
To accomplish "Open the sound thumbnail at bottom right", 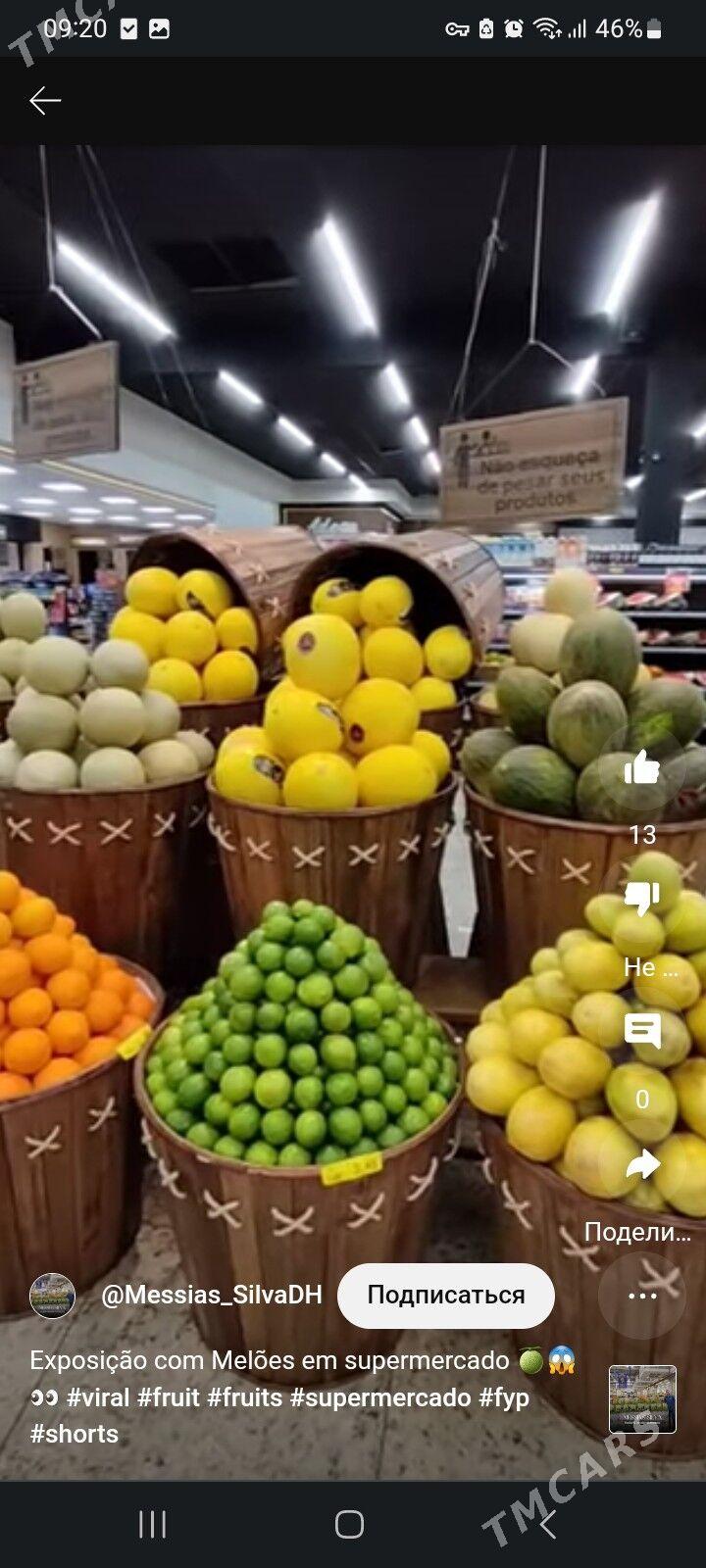I will point(642,1399).
